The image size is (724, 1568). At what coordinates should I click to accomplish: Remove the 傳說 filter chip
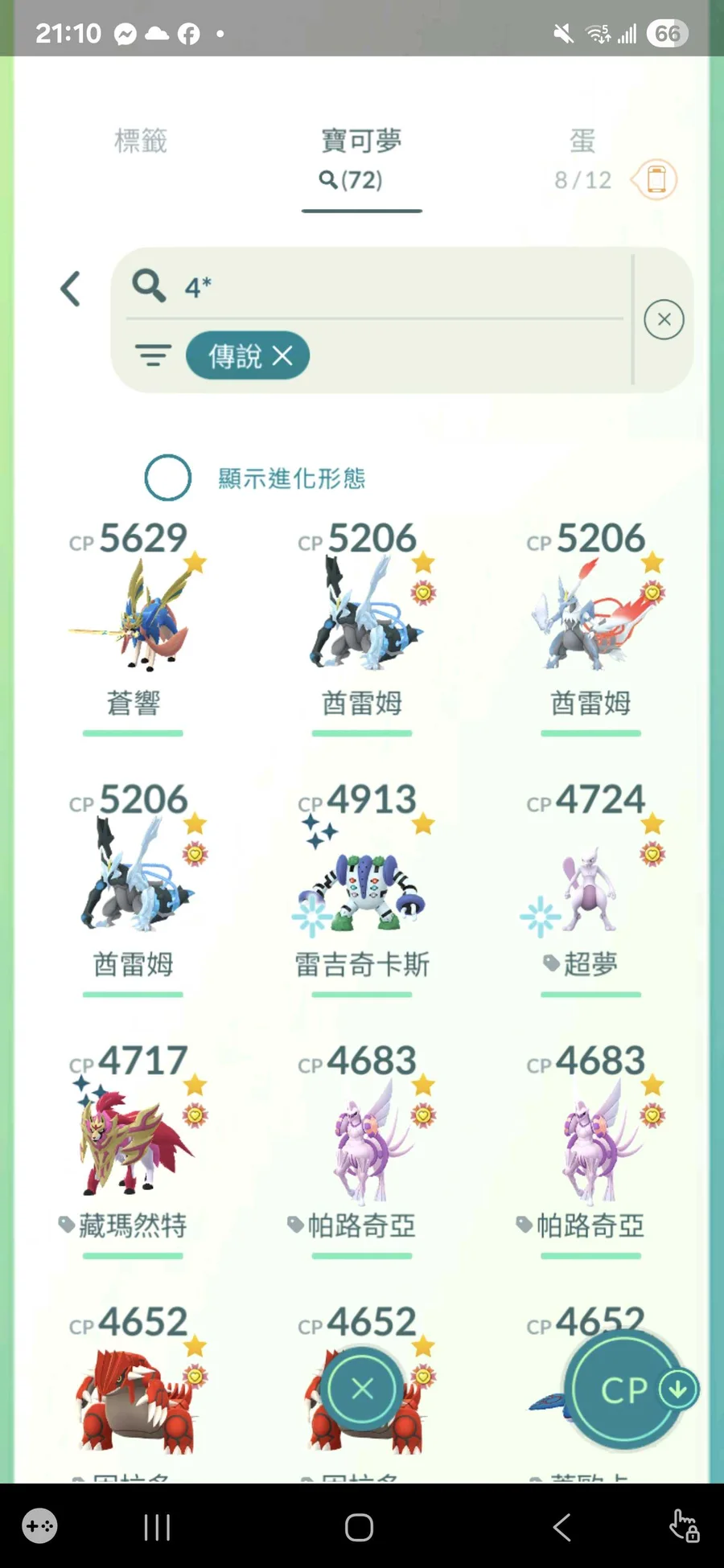click(x=282, y=355)
